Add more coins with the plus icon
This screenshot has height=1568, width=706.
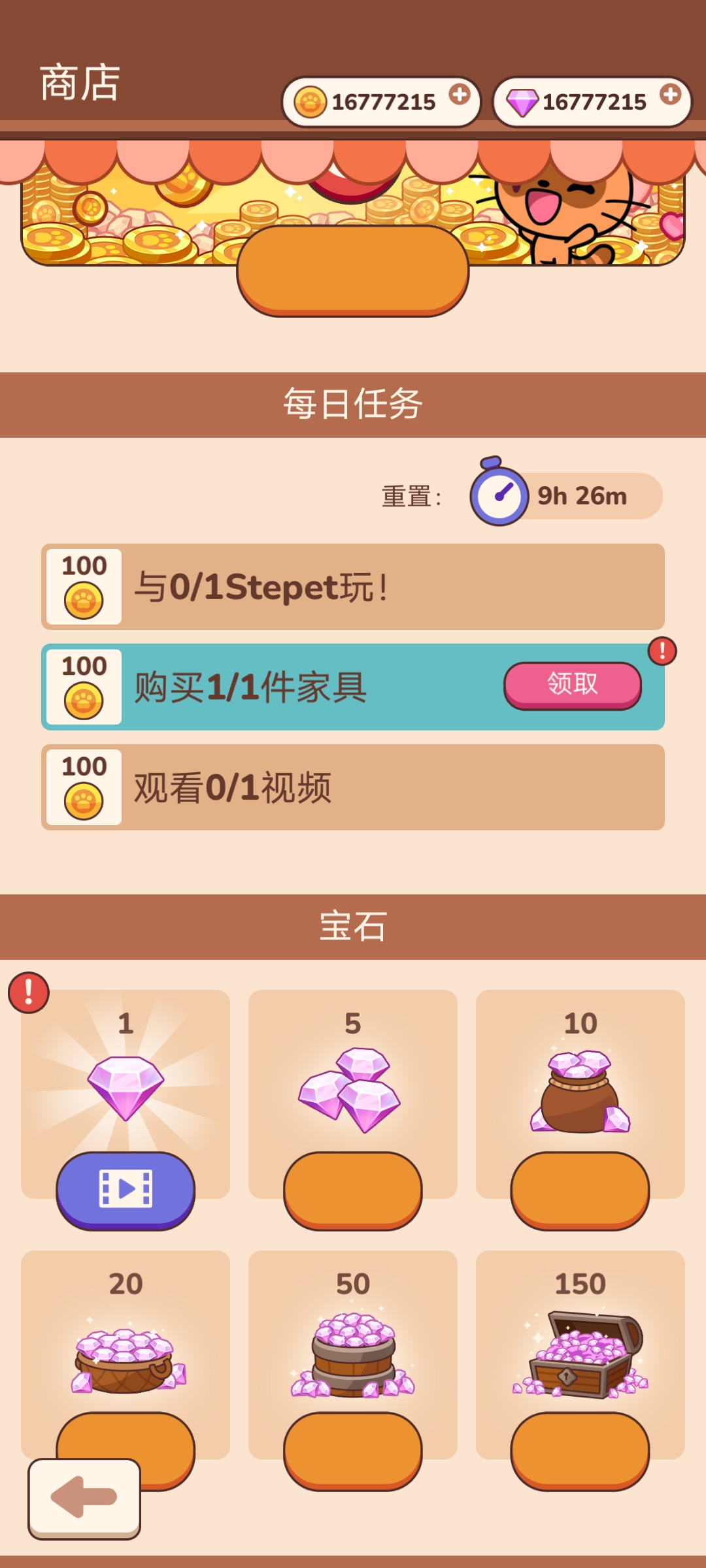click(460, 95)
